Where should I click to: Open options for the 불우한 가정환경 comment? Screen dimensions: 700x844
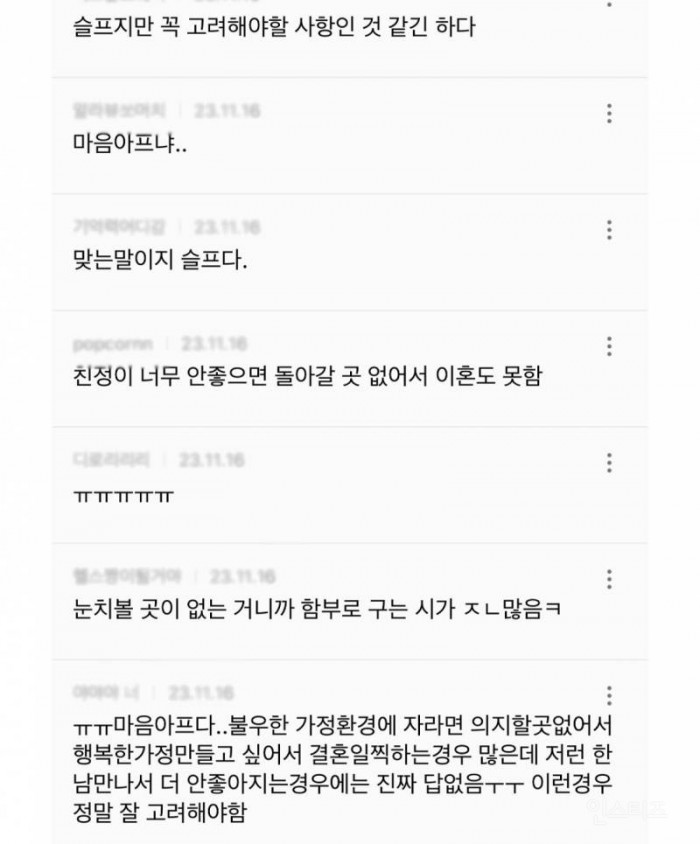[x=609, y=694]
